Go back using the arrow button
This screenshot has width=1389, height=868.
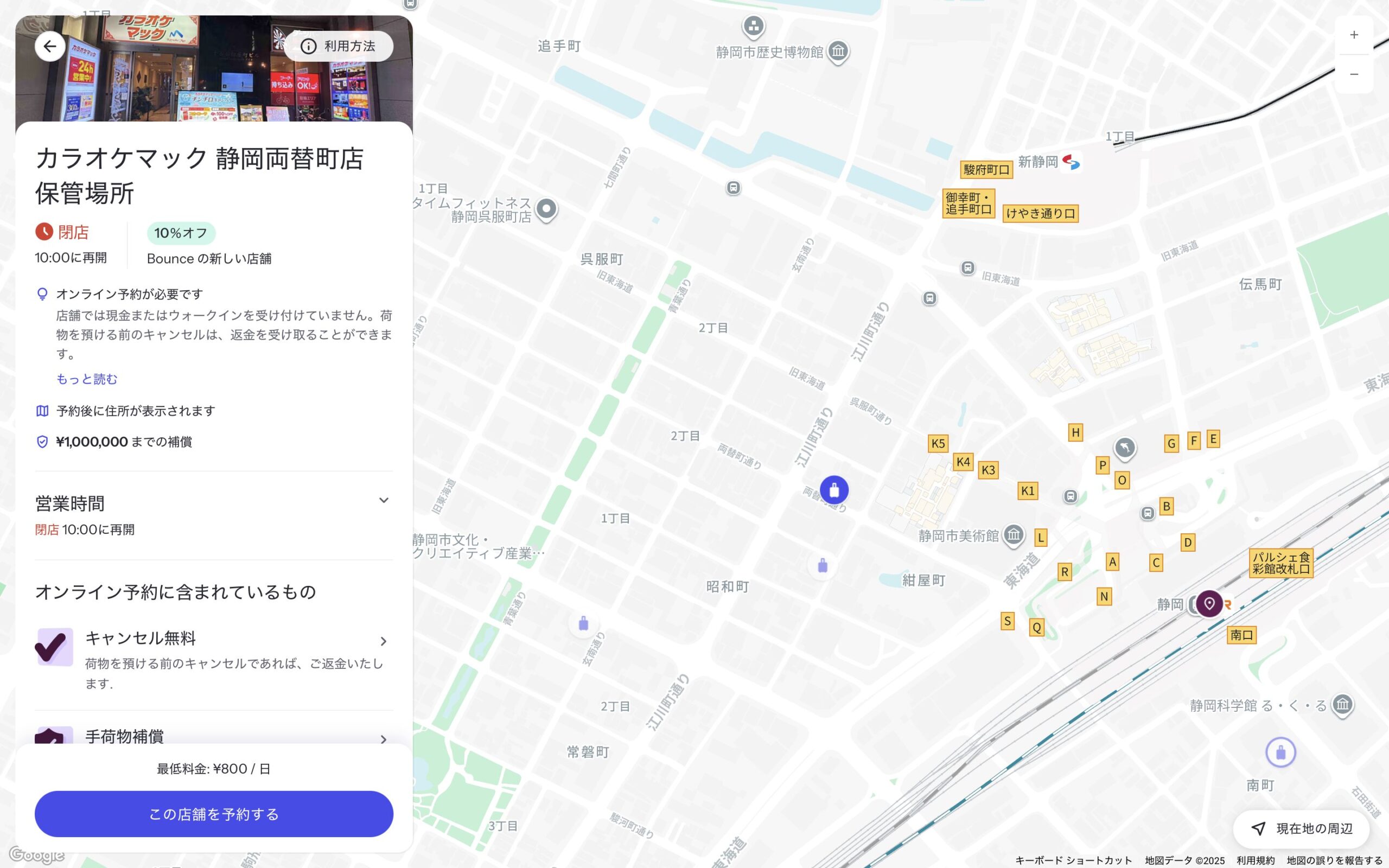50,47
